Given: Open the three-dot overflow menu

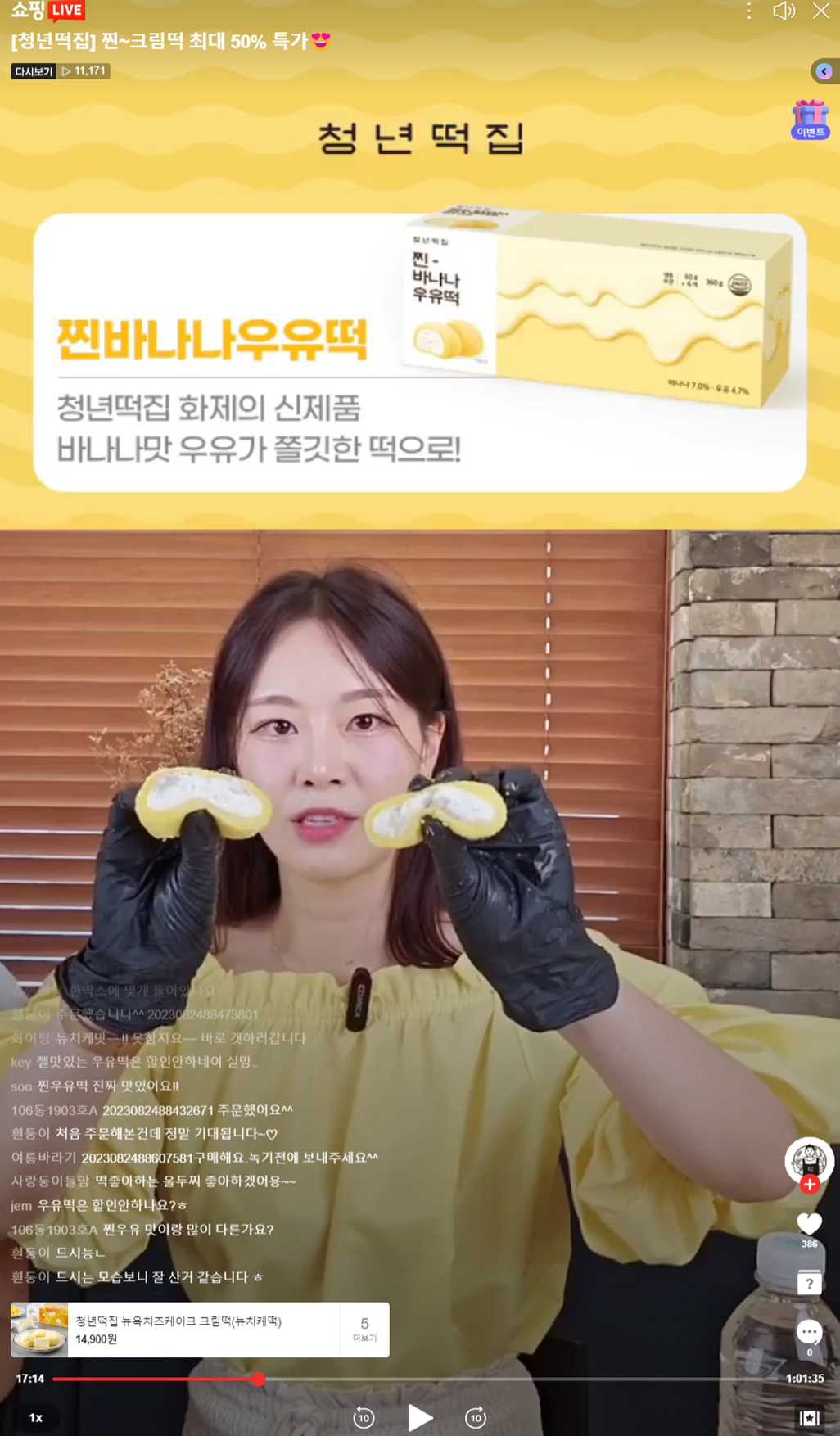Looking at the screenshot, I should point(749,11).
